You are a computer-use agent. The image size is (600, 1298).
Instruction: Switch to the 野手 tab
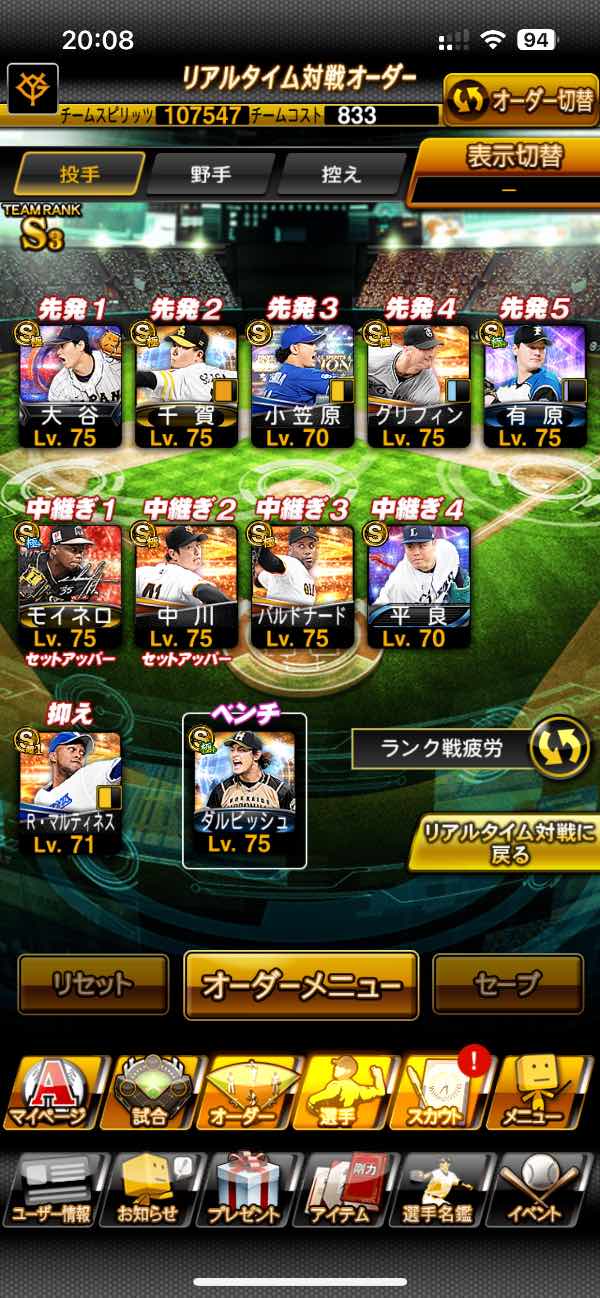[x=211, y=174]
